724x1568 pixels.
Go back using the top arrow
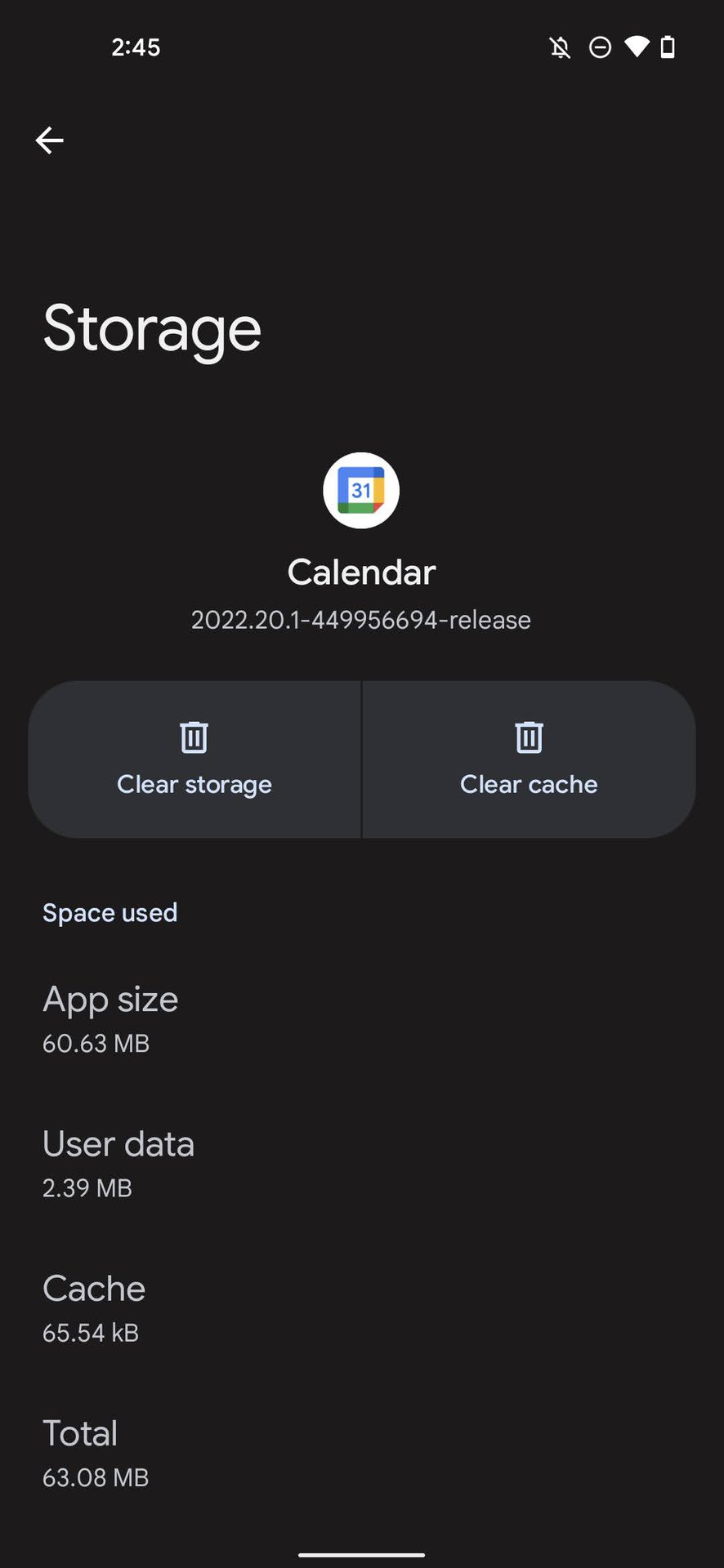50,140
